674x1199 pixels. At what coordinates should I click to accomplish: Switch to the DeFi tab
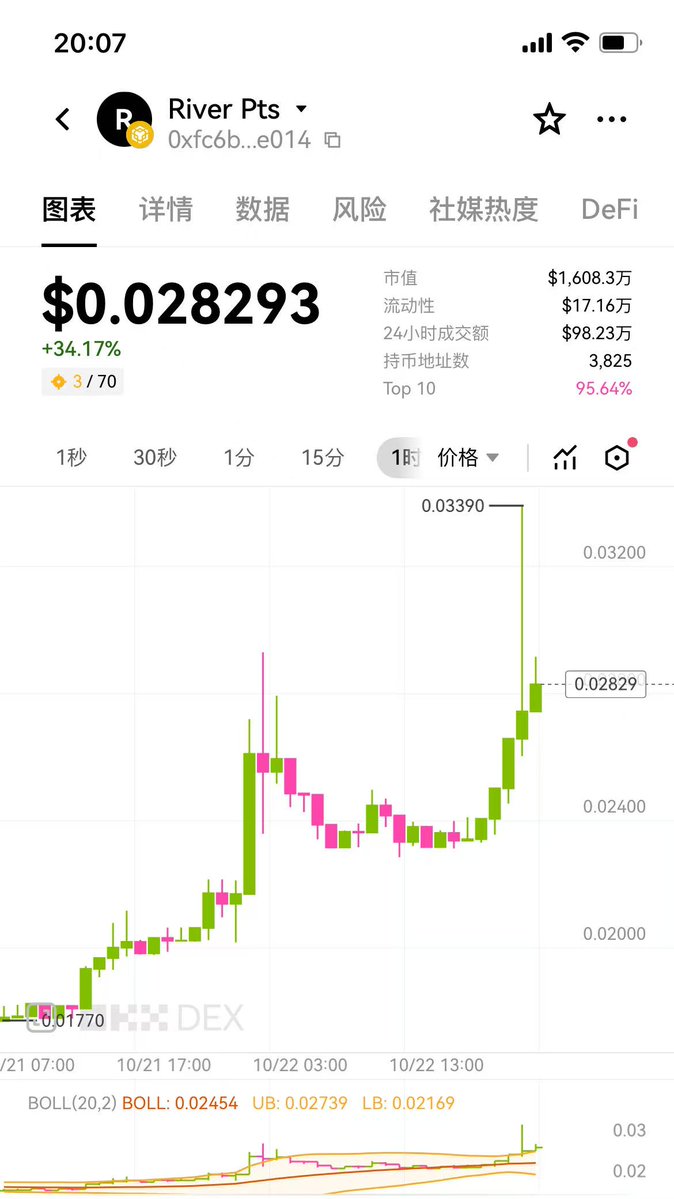point(609,210)
